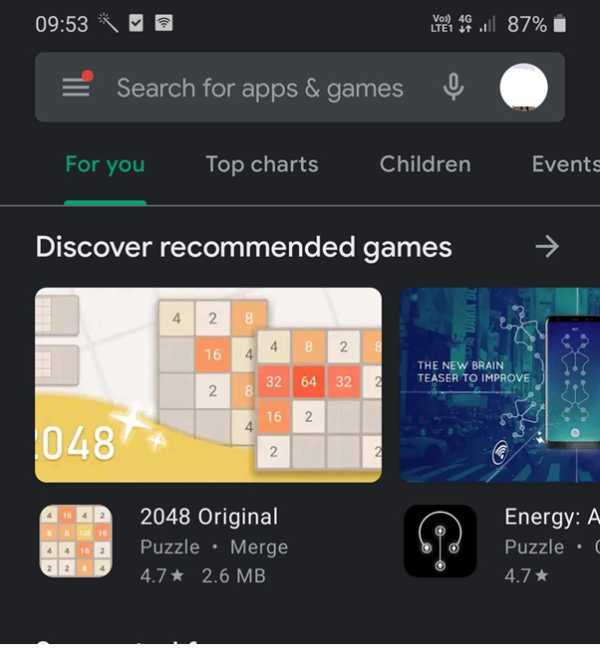Open the Energy brain teaser banner
Viewport: 600px width, 654px height.
click(500, 385)
